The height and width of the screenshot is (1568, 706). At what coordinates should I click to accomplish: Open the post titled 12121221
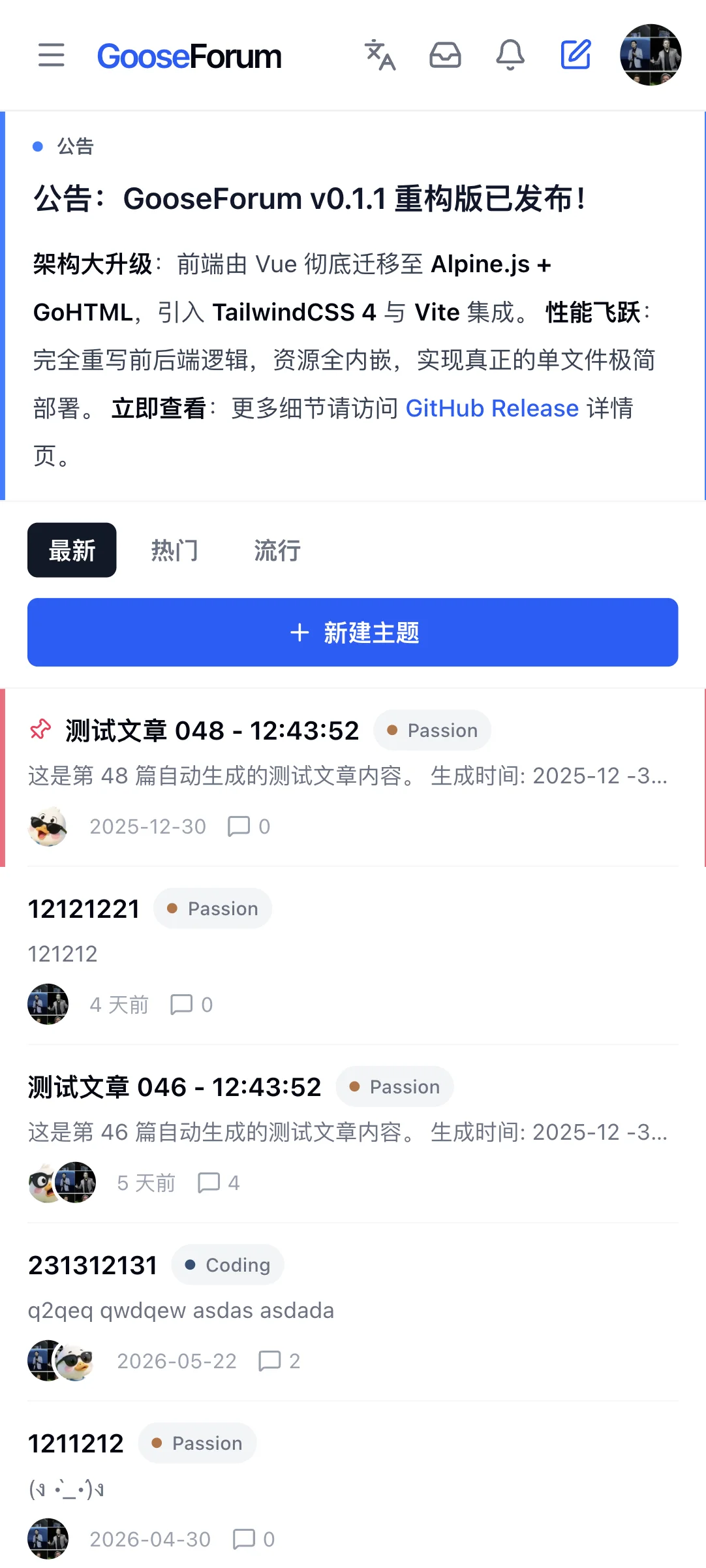[84, 909]
